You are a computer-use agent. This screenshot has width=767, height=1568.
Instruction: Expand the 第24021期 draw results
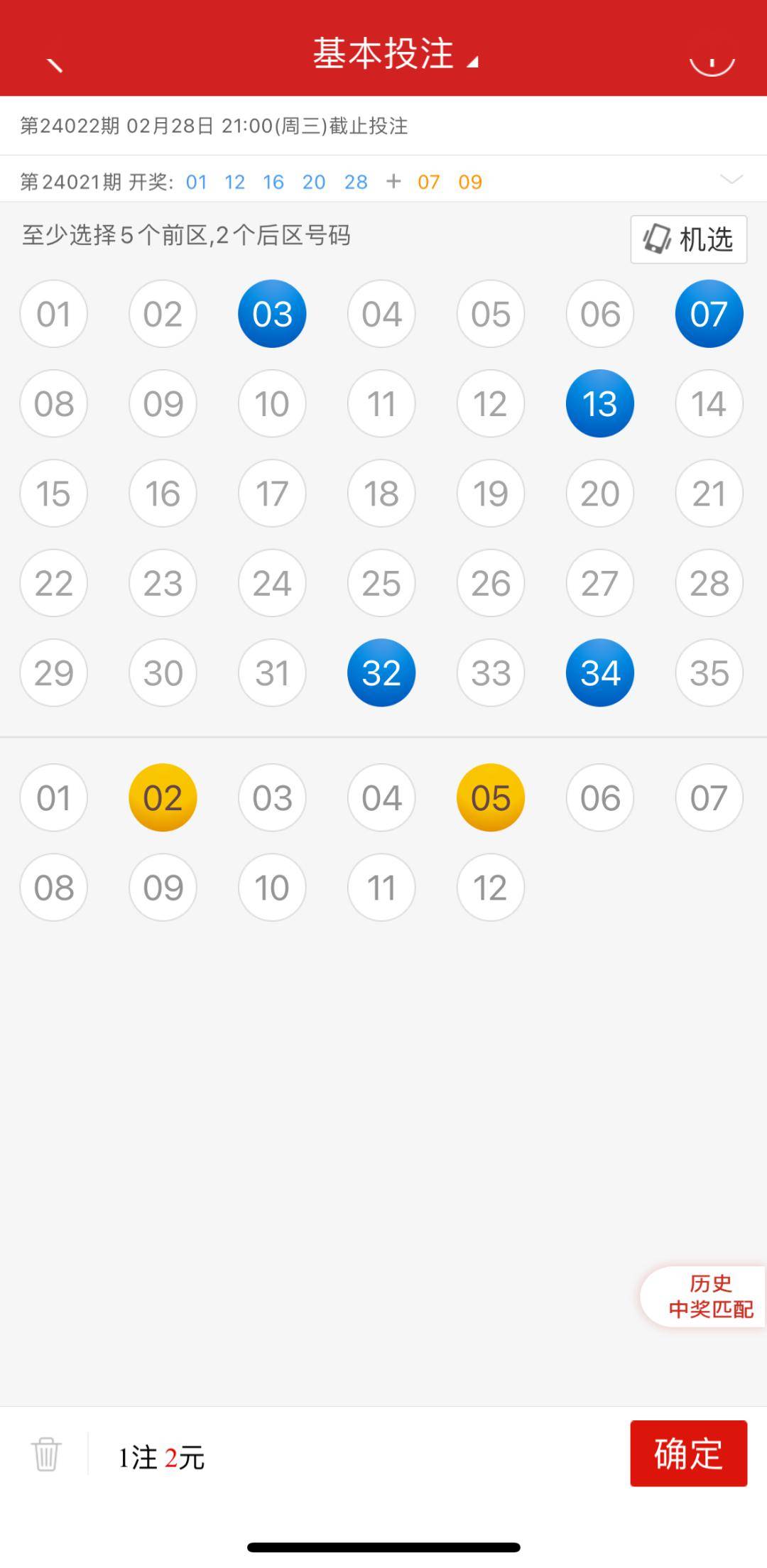point(731,180)
